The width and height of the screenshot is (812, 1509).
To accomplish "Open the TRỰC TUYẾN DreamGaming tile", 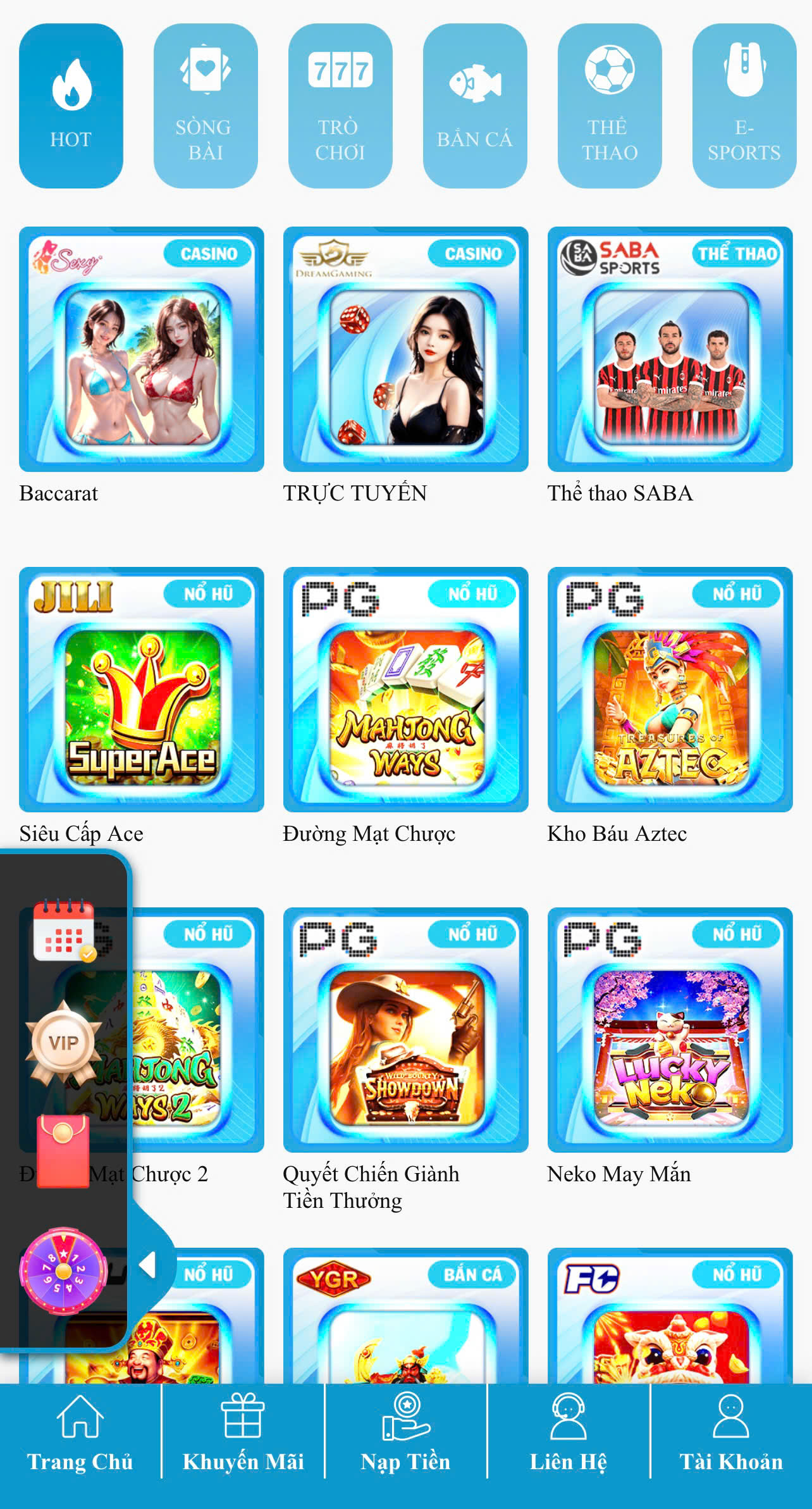I will tap(405, 349).
